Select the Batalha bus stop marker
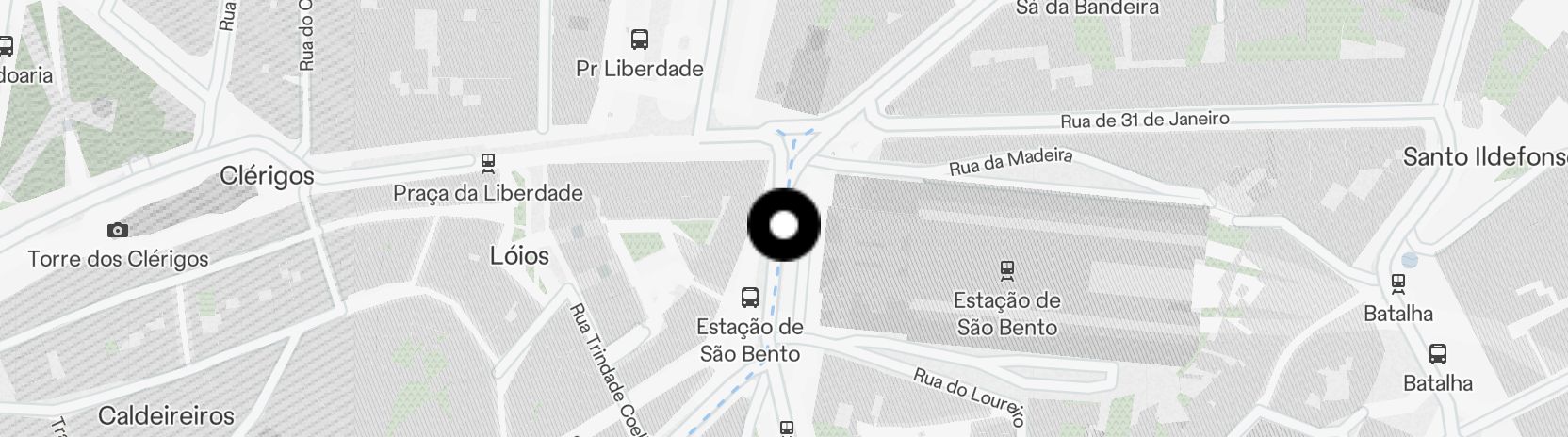The width and height of the screenshot is (1568, 437). 1438,354
